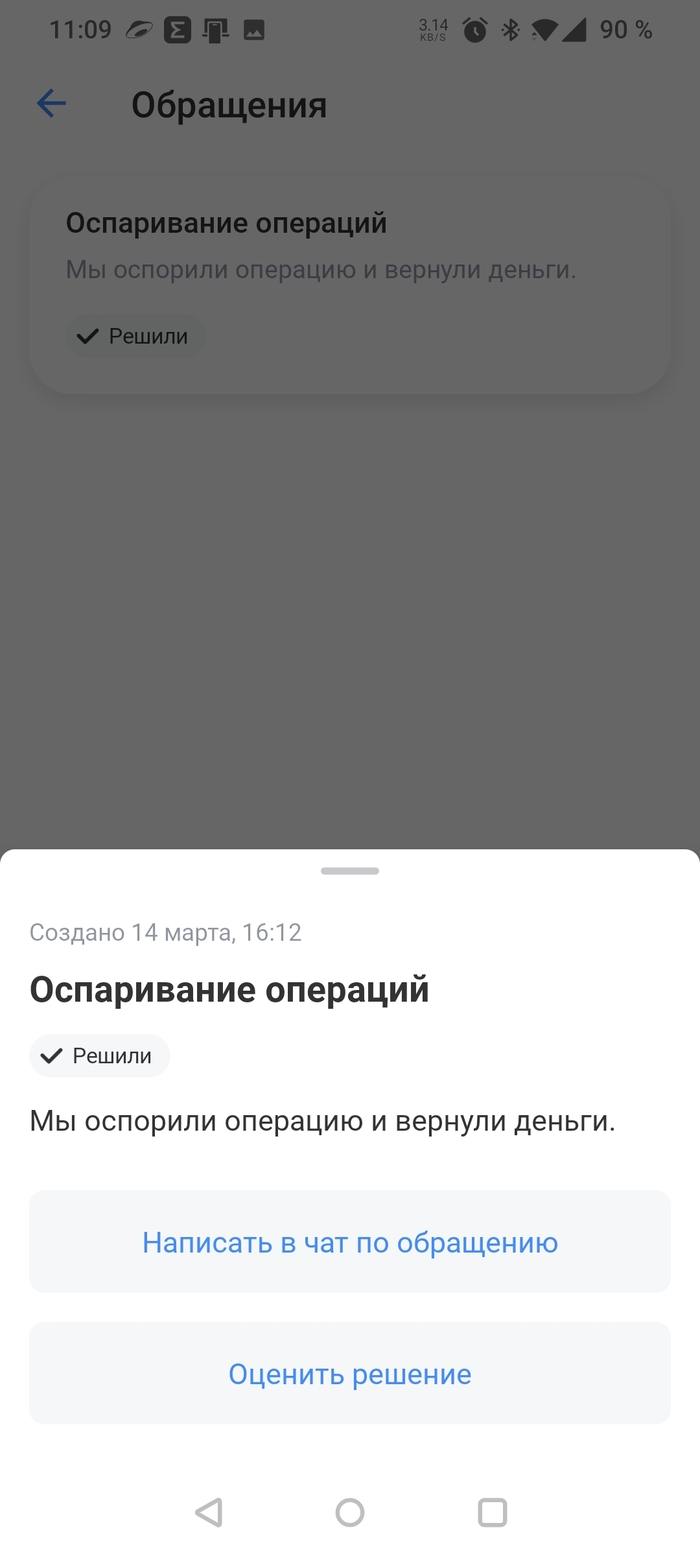The width and height of the screenshot is (700, 1556).
Task: Open recent apps from navigation bar
Action: (492, 1512)
